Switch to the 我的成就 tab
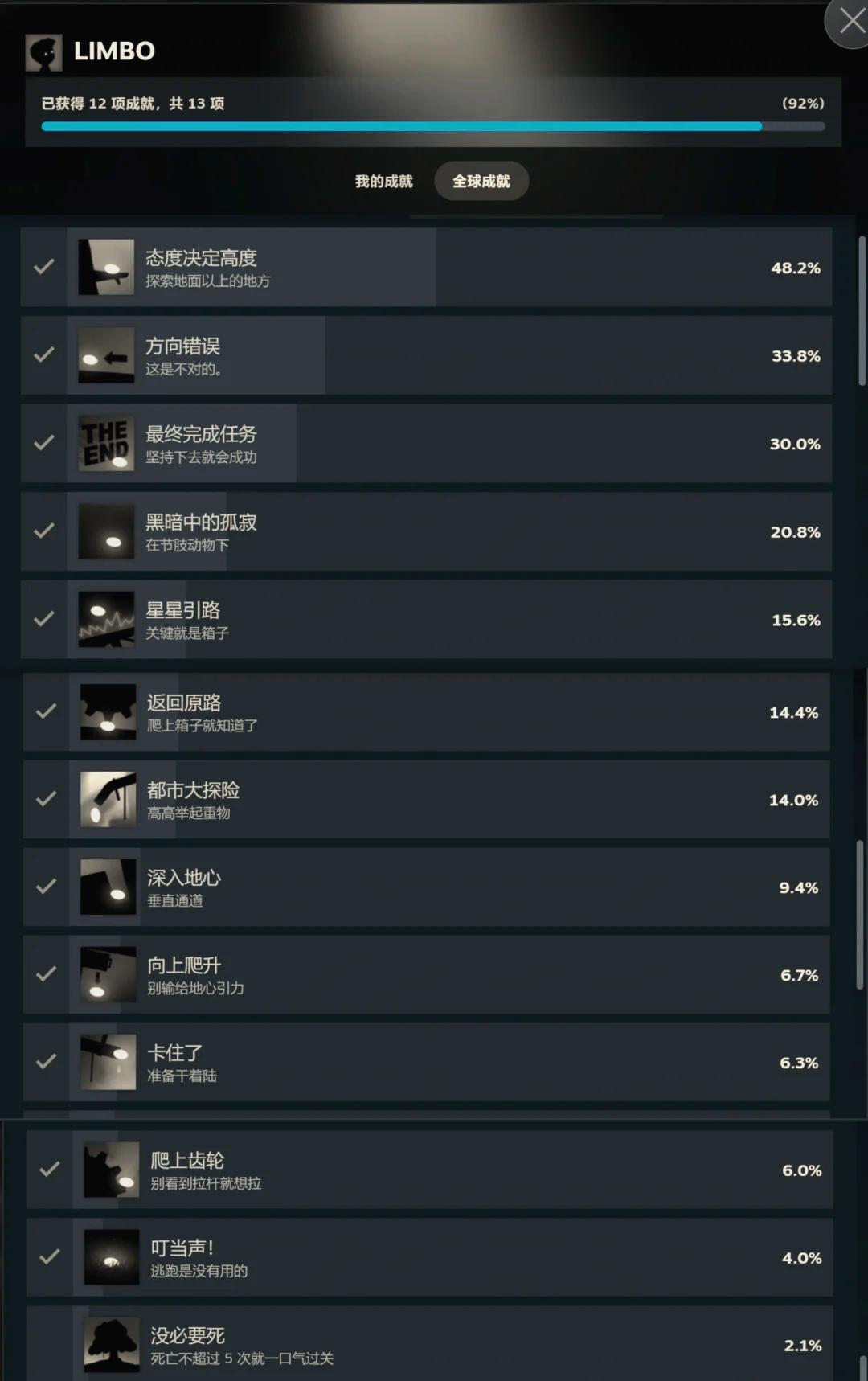The width and height of the screenshot is (868, 1381). 383,182
